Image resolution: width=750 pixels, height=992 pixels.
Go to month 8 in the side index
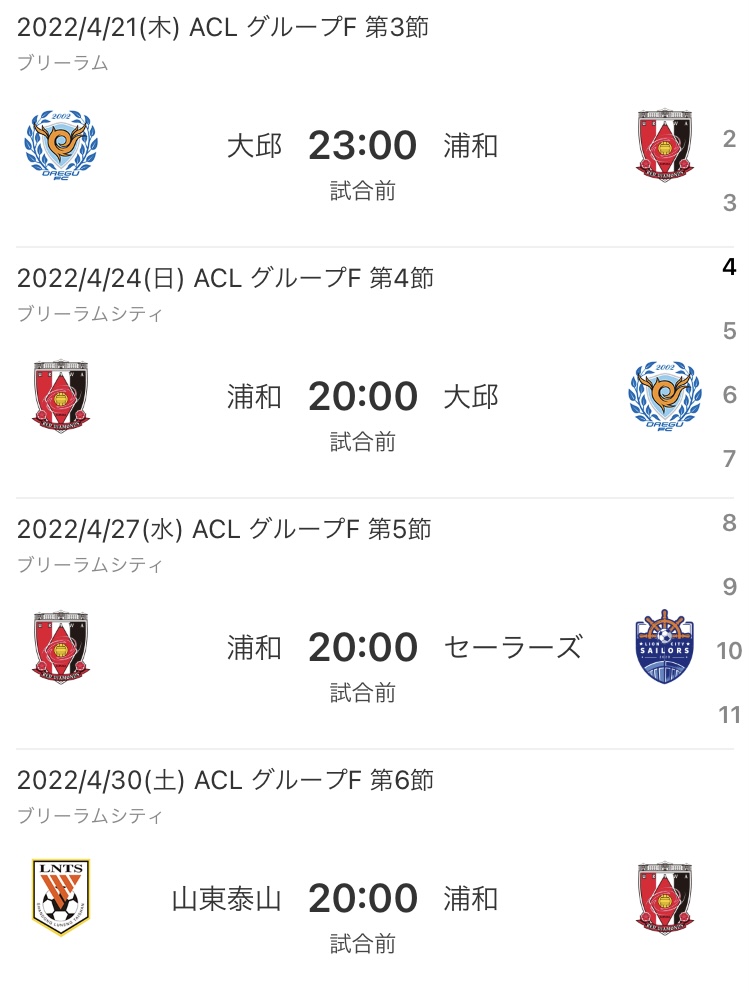(x=729, y=523)
